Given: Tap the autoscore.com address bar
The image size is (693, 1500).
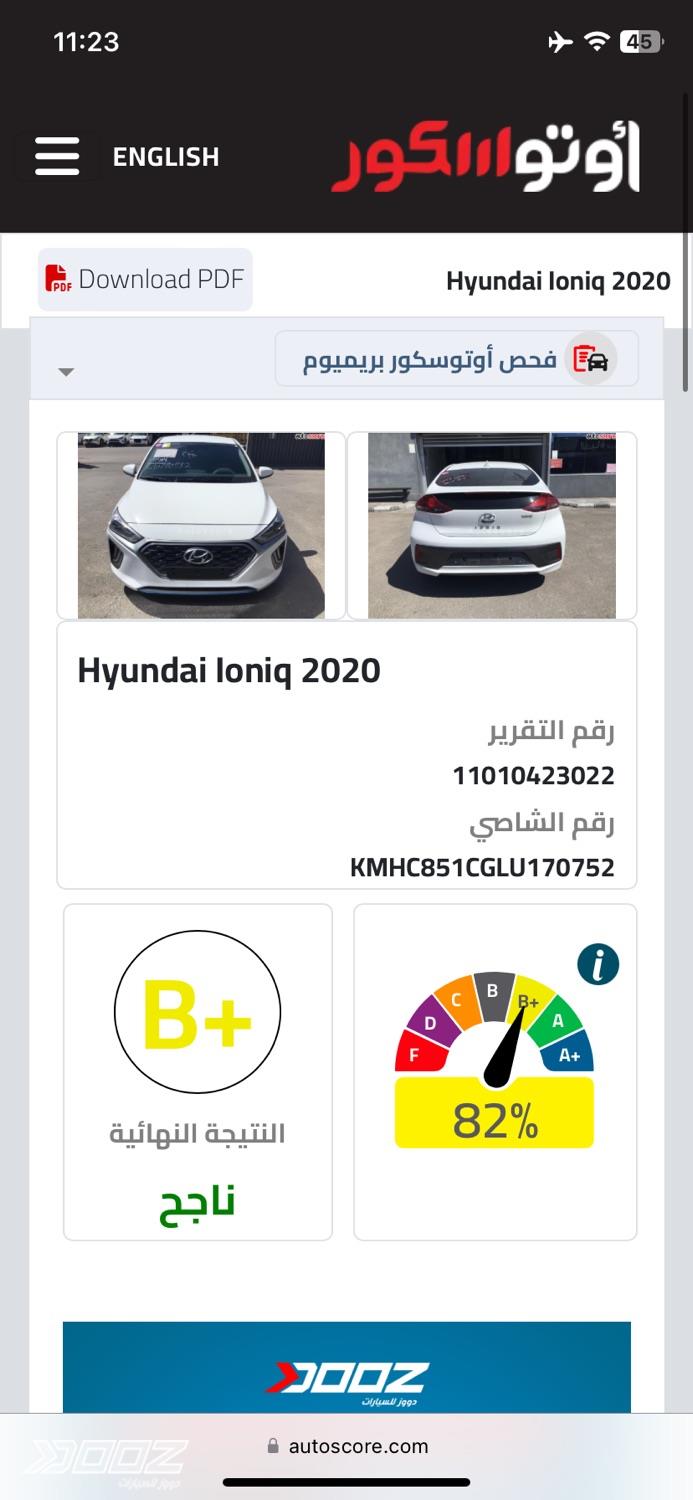Looking at the screenshot, I should tap(347, 1446).
